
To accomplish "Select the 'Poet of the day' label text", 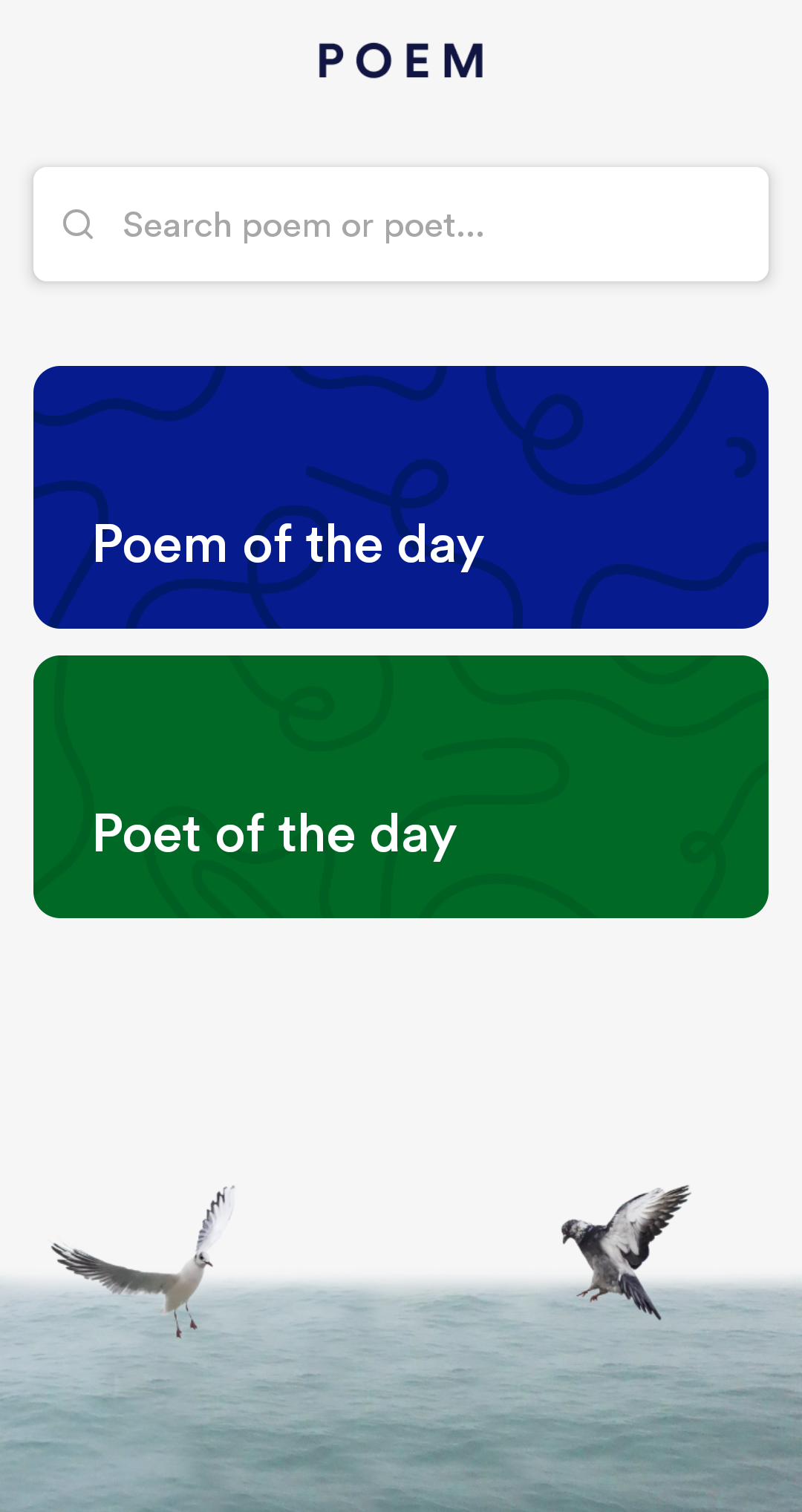I will click(x=275, y=834).
